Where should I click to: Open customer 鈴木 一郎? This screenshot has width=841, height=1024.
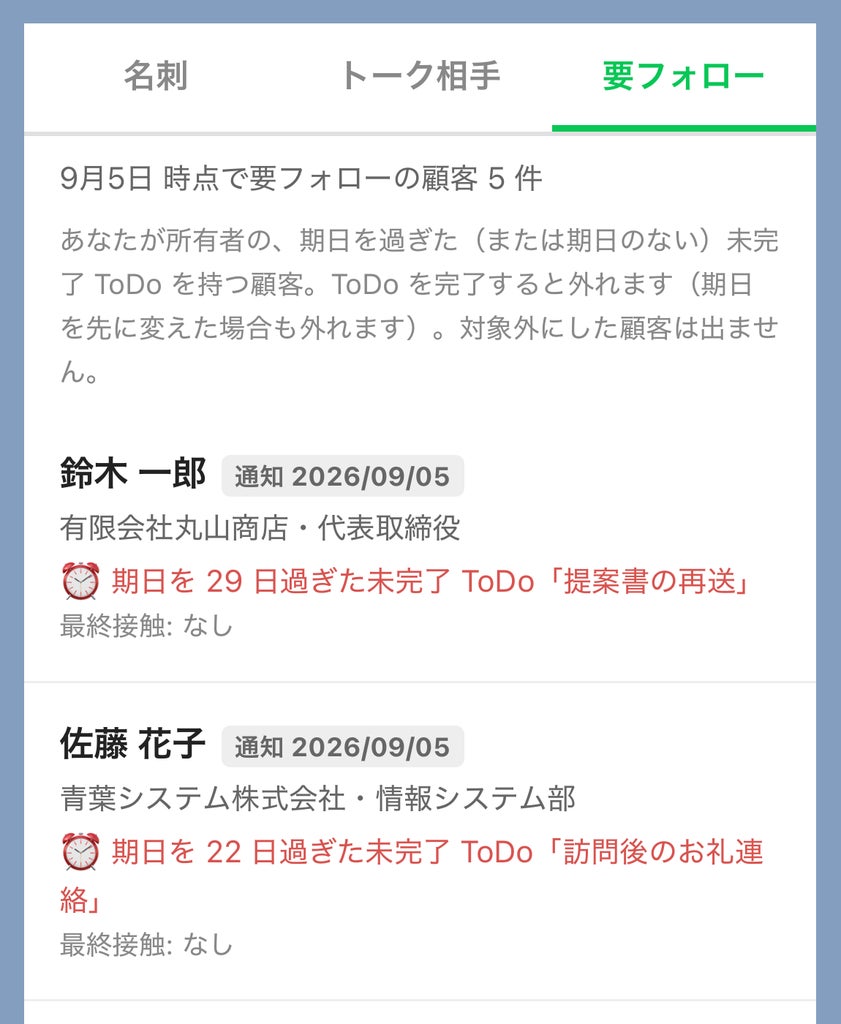click(x=420, y=547)
